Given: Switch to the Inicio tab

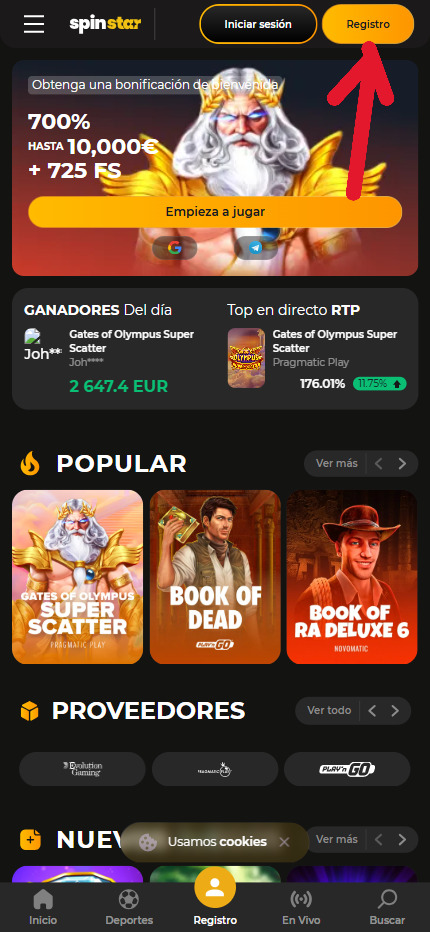Looking at the screenshot, I should click(43, 908).
